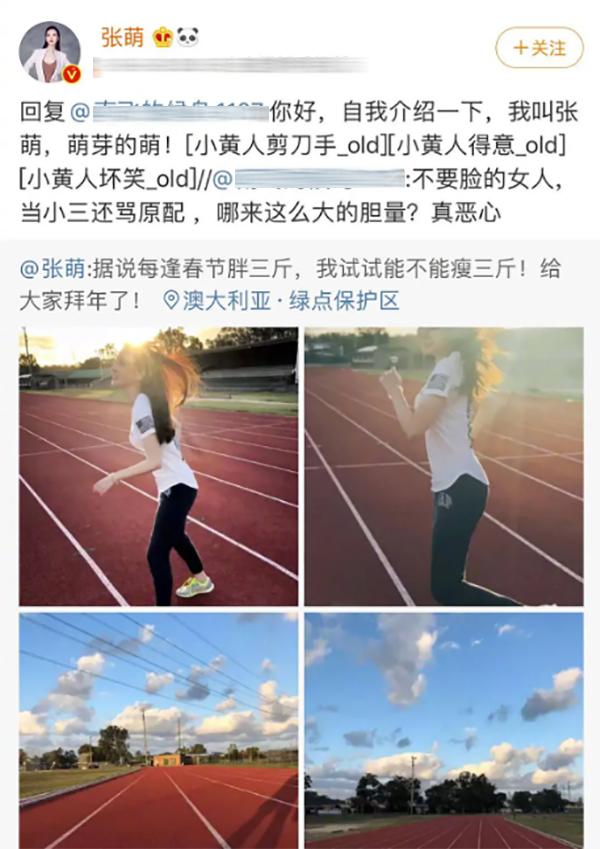Open the second photo of the woman running from behind
600x849 pixels.
(443, 465)
